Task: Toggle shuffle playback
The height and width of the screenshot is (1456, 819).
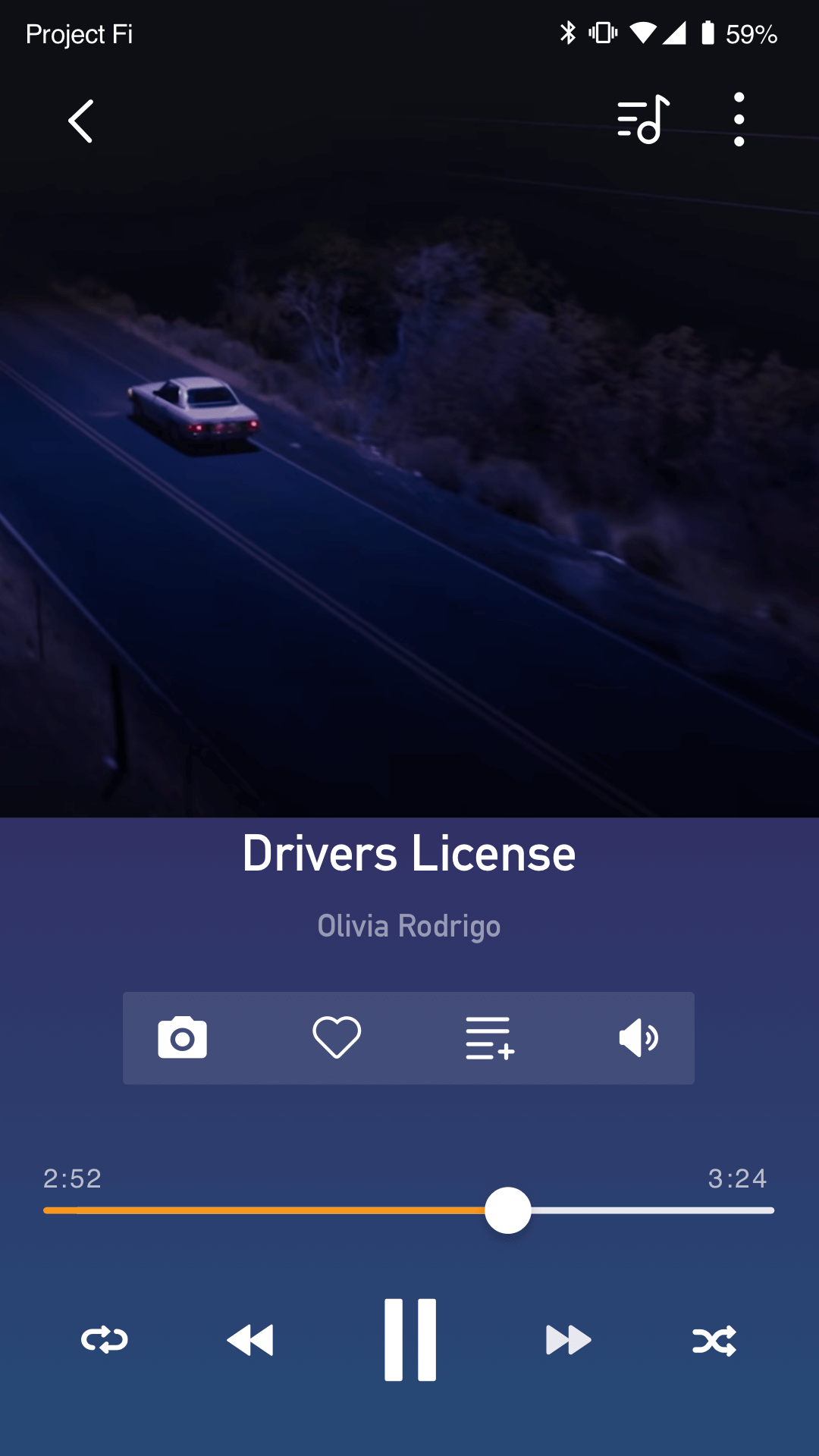Action: pos(714,1341)
